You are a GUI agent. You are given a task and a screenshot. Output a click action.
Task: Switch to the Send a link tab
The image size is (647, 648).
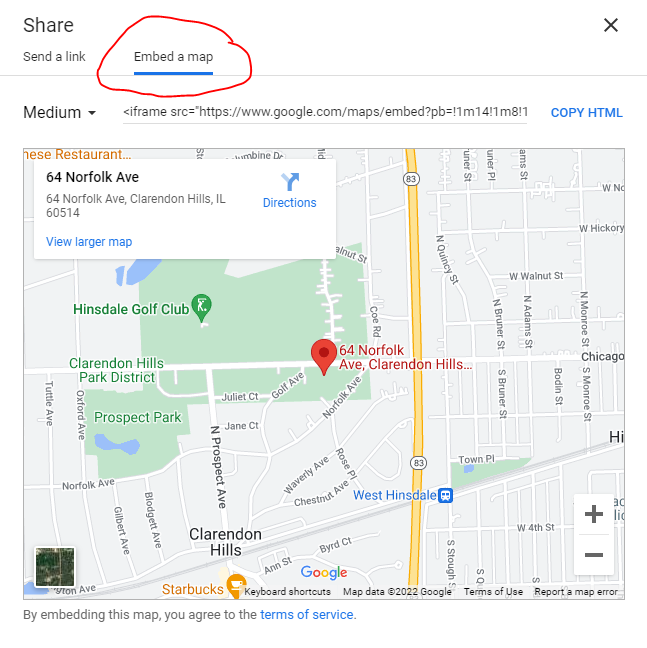point(54,56)
